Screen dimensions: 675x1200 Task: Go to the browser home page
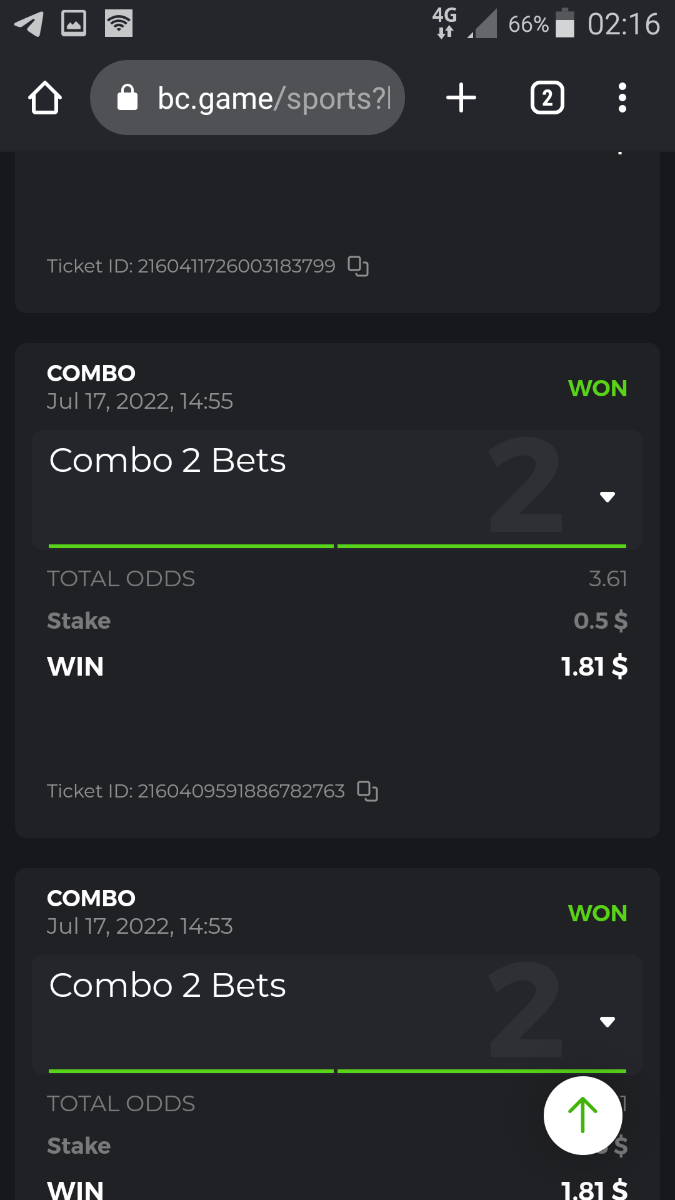(x=45, y=98)
